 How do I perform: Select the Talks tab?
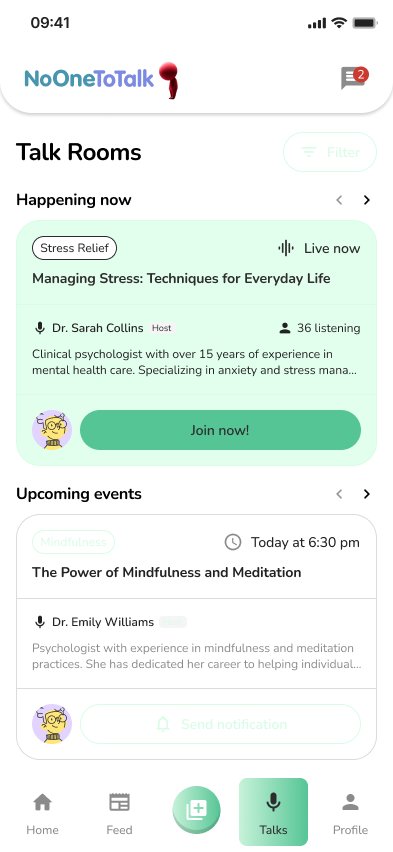[x=273, y=812]
